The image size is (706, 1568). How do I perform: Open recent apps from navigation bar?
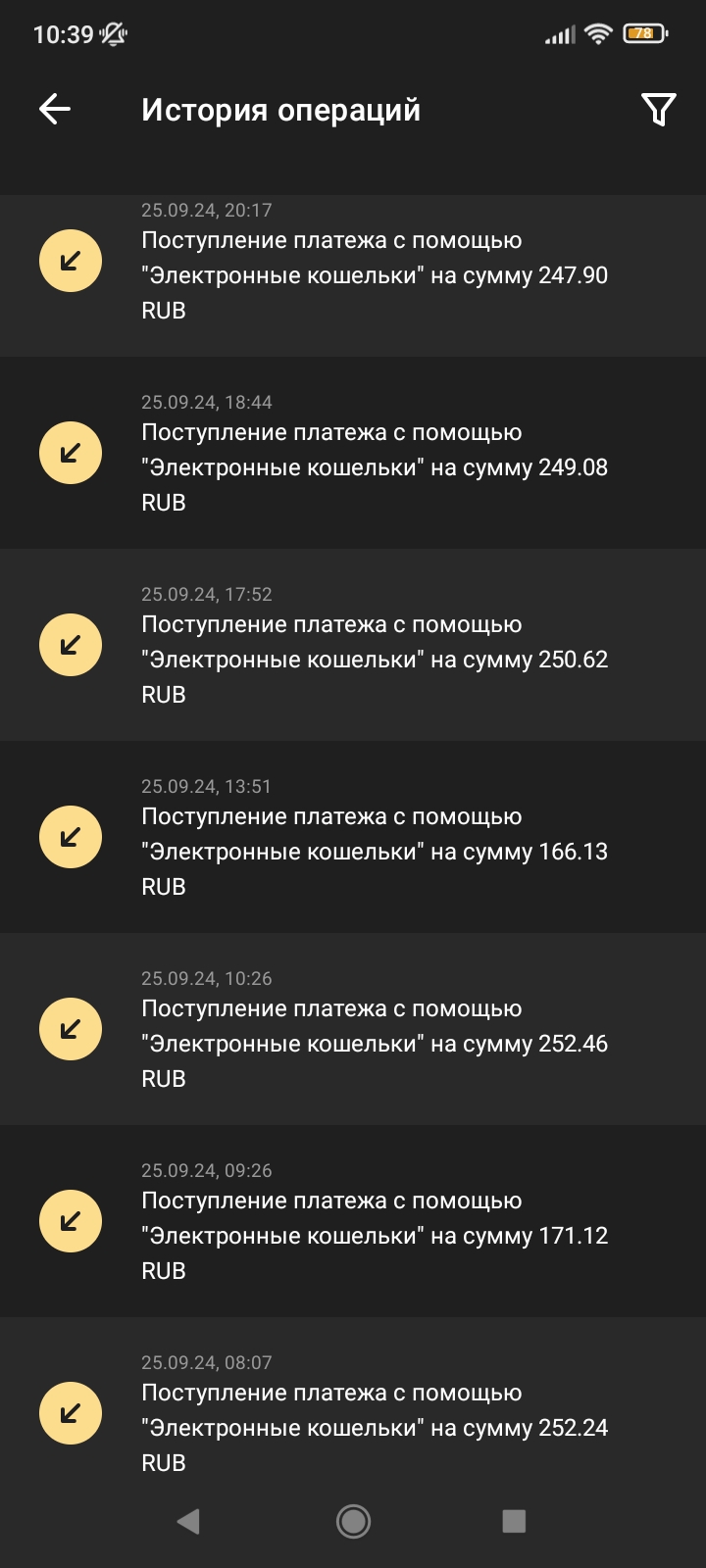(x=514, y=1521)
